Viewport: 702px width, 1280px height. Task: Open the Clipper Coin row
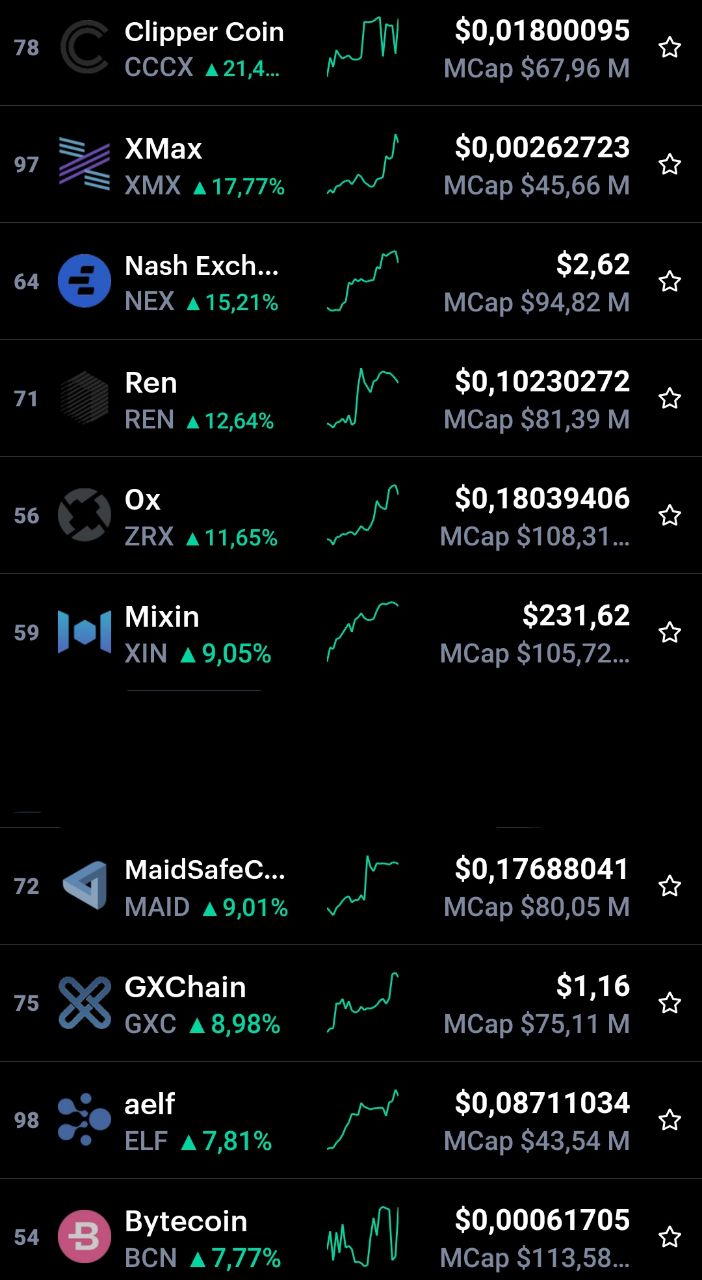pos(351,50)
